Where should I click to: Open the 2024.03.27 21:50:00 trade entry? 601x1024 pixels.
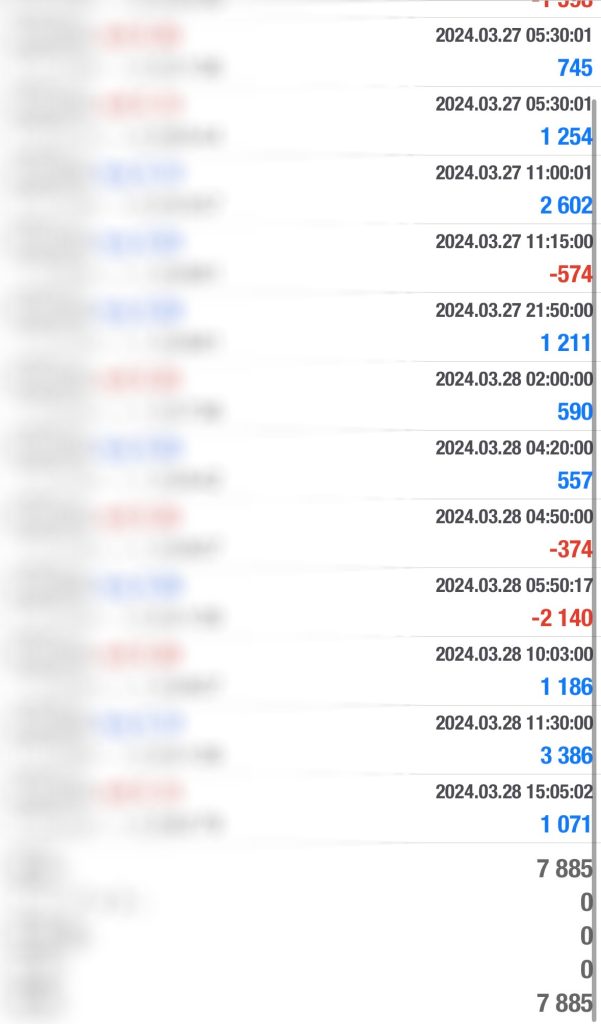tap(300, 327)
